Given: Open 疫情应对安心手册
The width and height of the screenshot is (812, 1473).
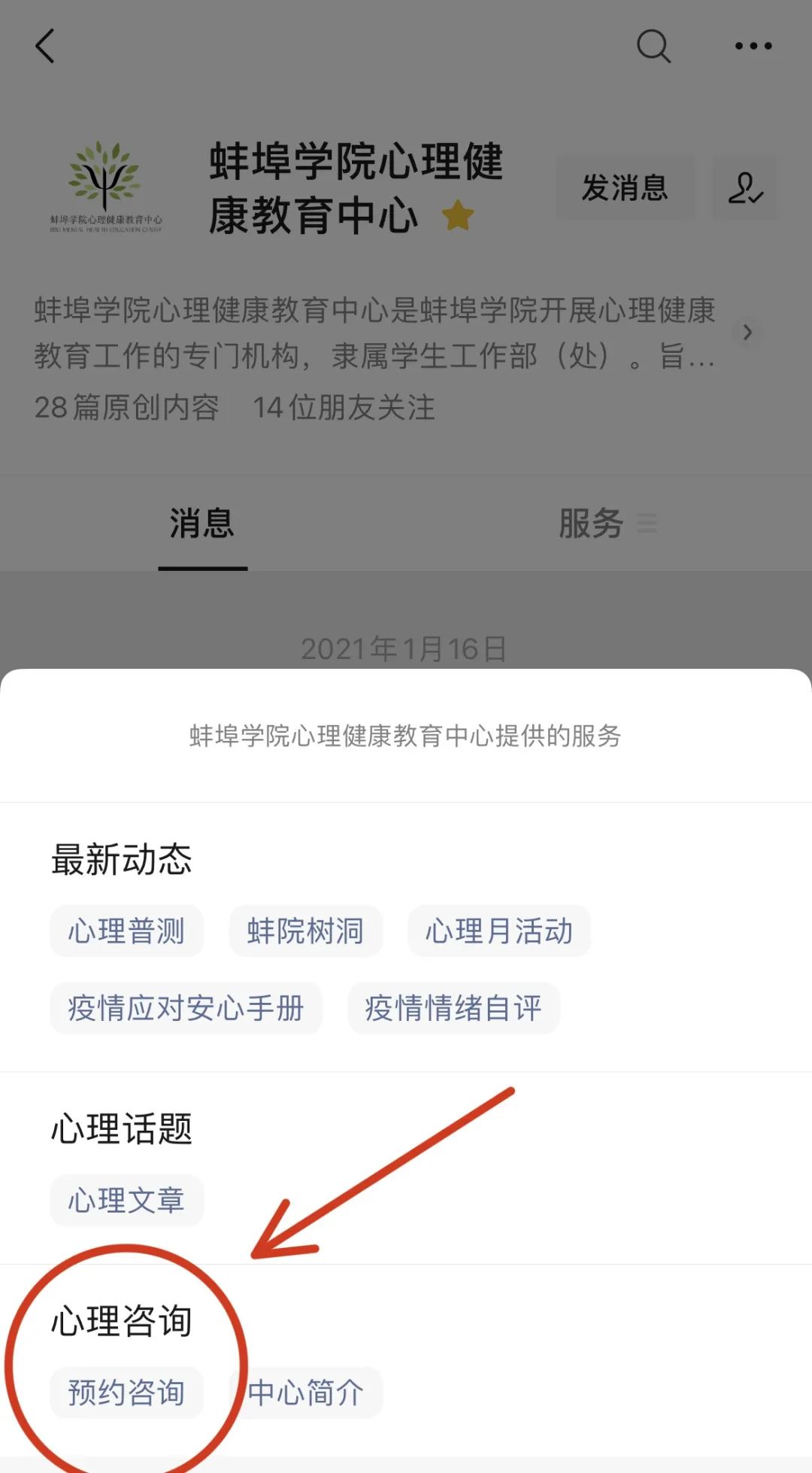Looking at the screenshot, I should click(186, 1008).
